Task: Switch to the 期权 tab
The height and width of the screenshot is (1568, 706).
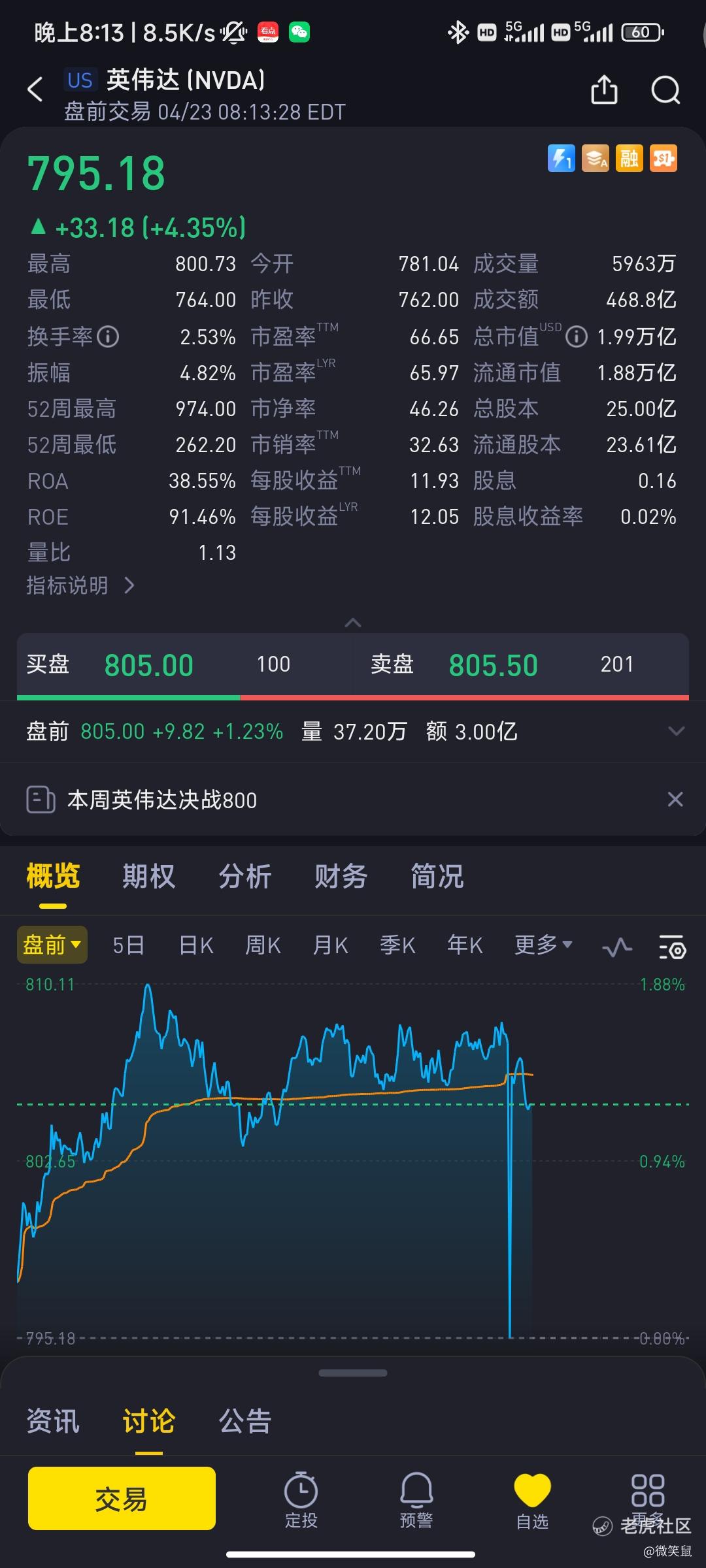Action: click(149, 876)
